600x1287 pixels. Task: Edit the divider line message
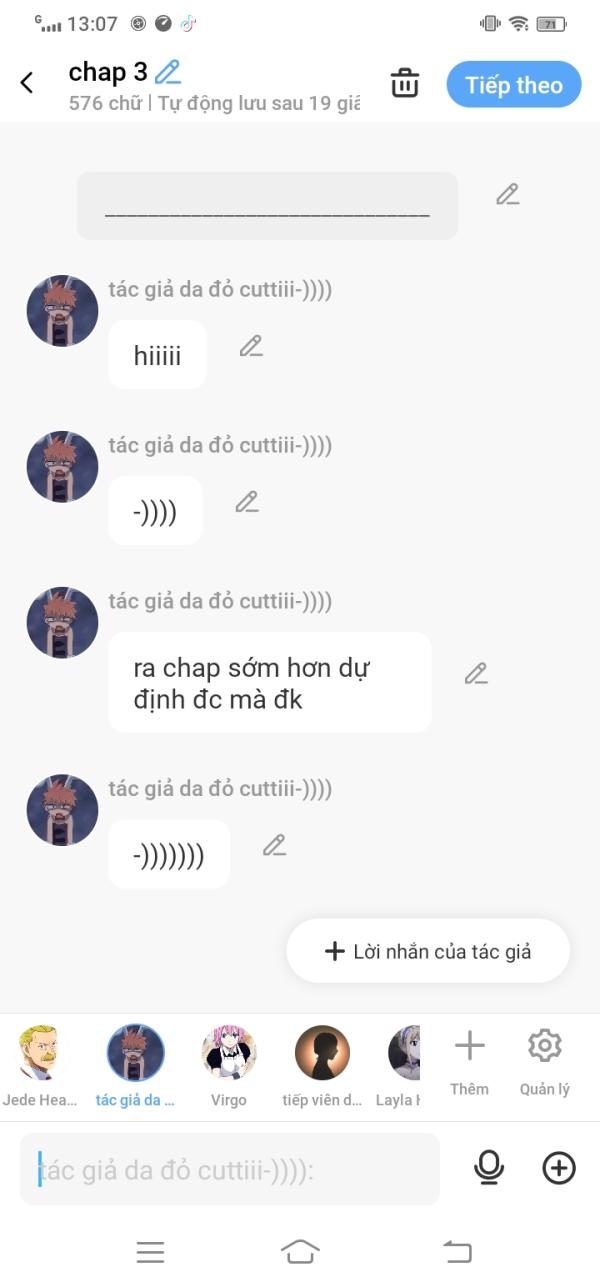pos(508,194)
